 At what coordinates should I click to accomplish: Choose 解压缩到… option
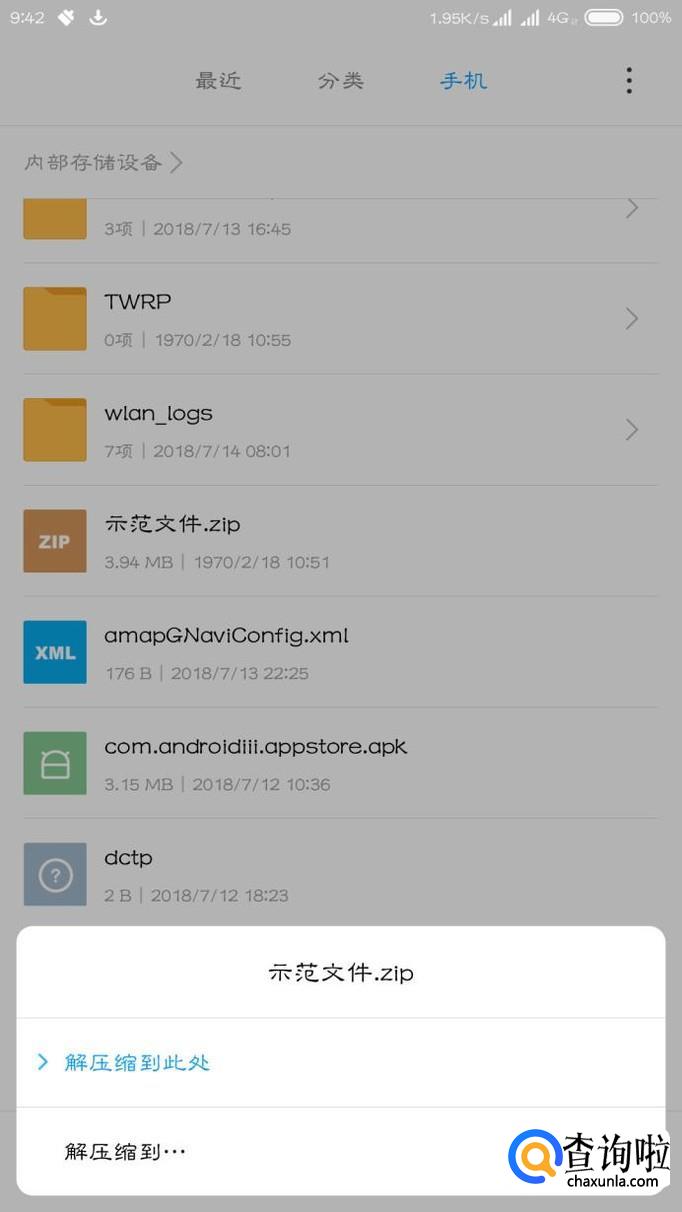pyautogui.click(x=341, y=1151)
